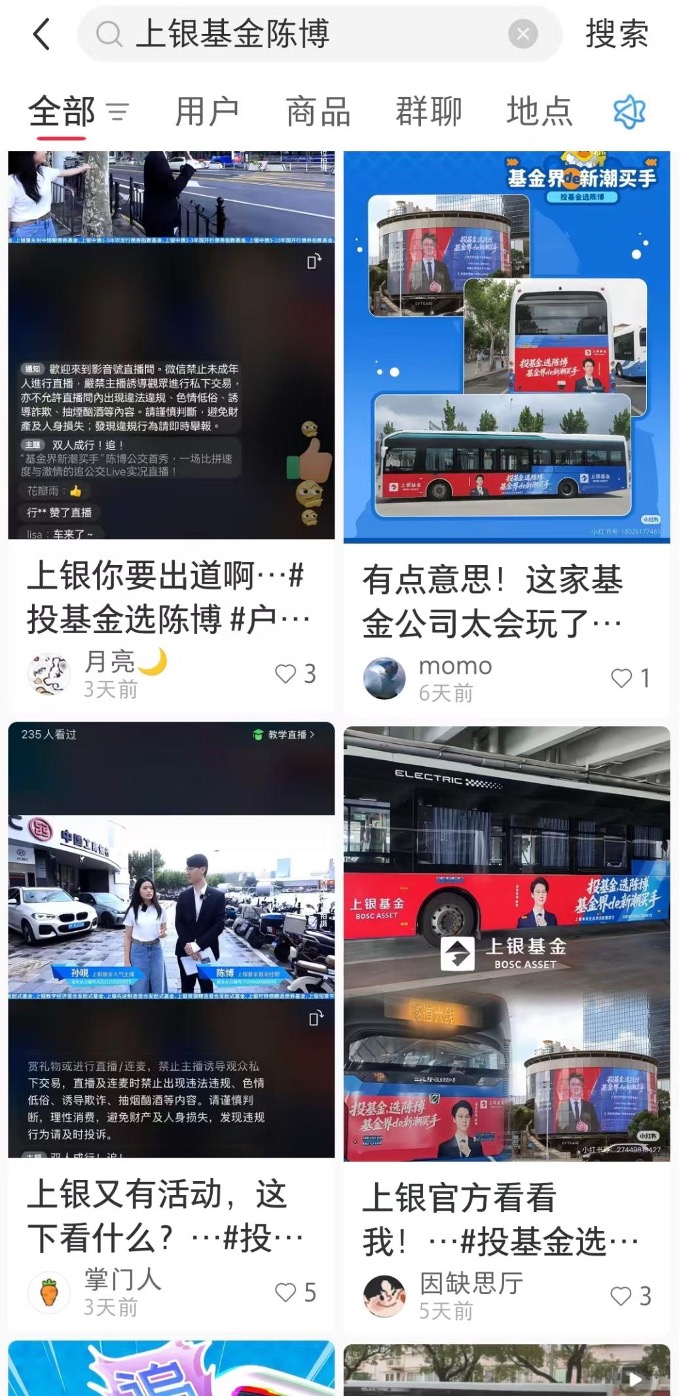Tap the search field showing 上银基金陈博

300,35
